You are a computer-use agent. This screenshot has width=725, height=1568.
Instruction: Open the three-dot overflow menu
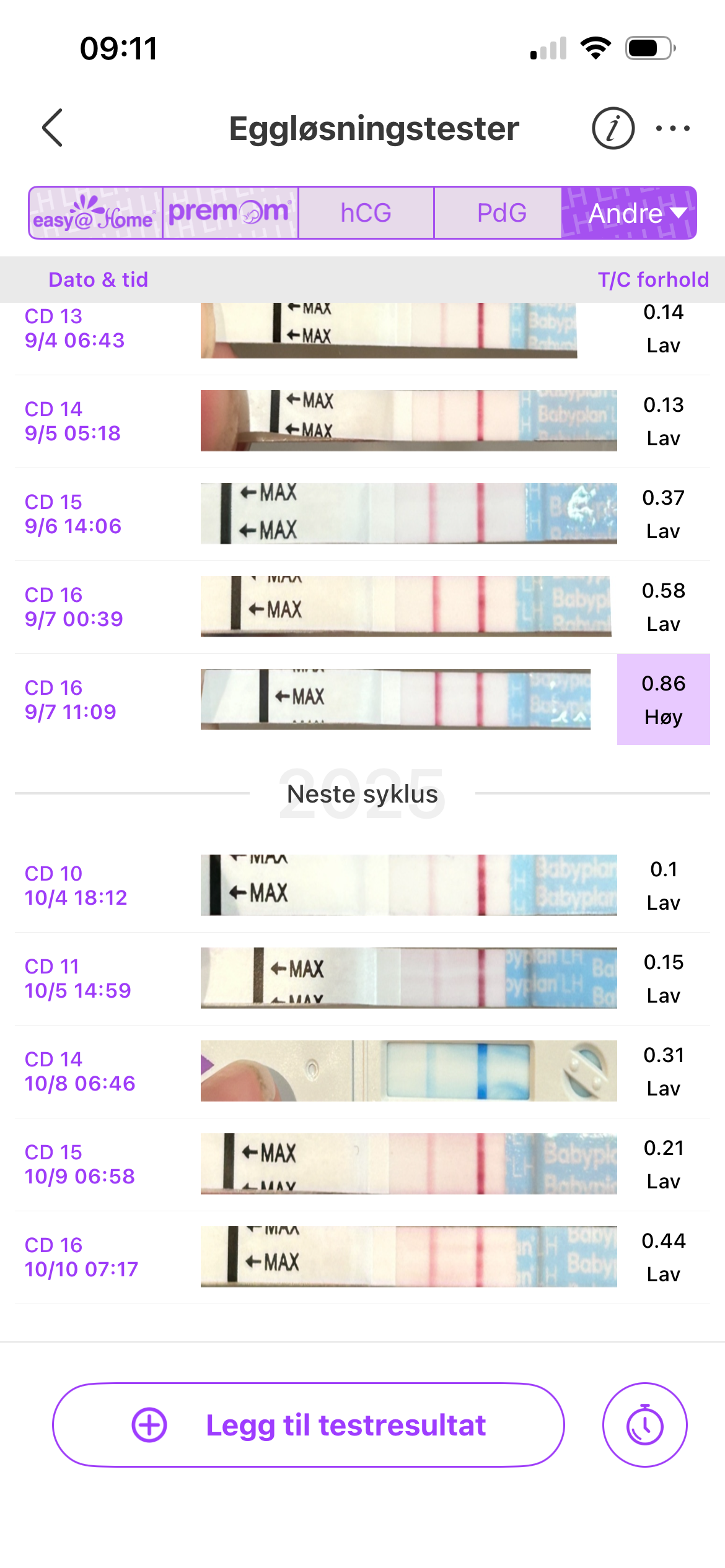(x=672, y=128)
